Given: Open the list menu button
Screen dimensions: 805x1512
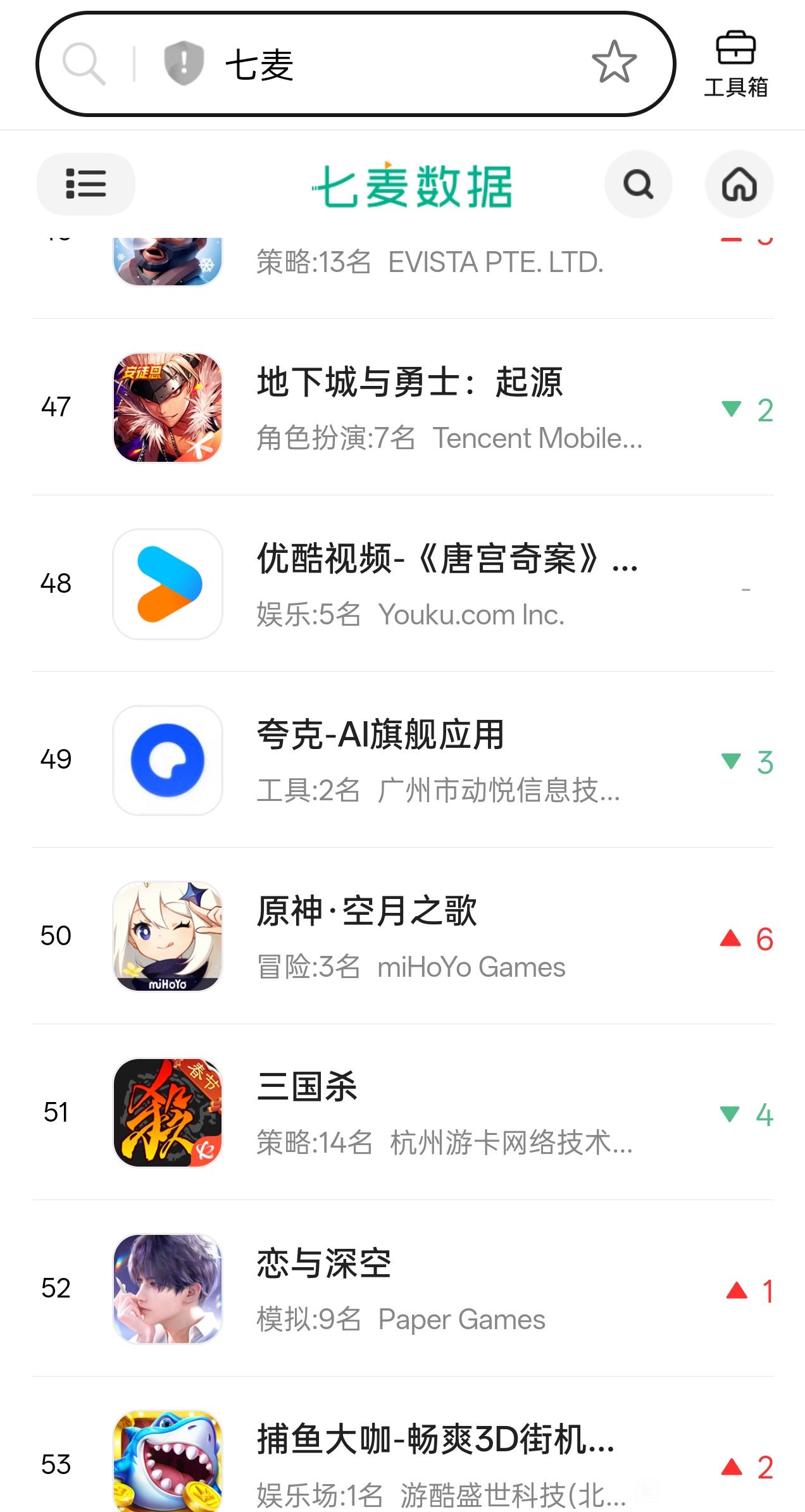Looking at the screenshot, I should (85, 184).
